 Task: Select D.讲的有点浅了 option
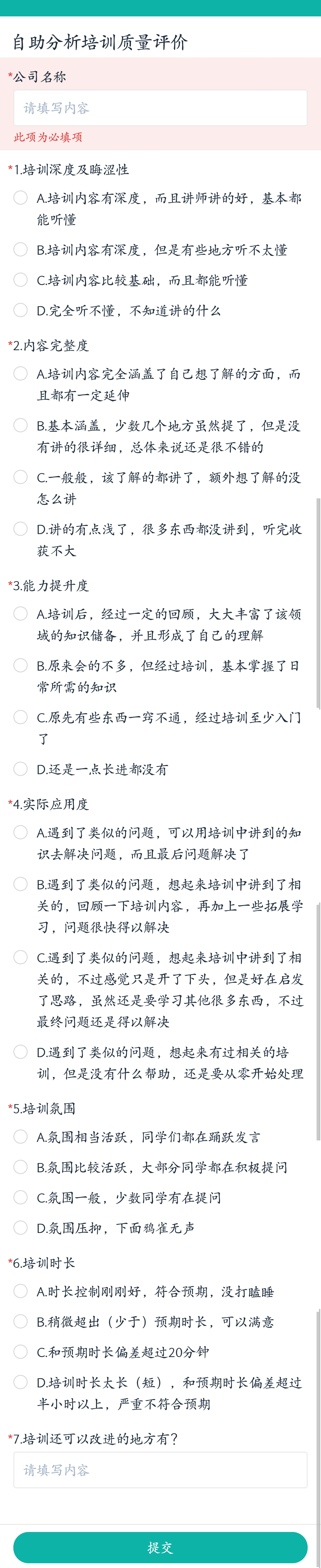(x=21, y=529)
